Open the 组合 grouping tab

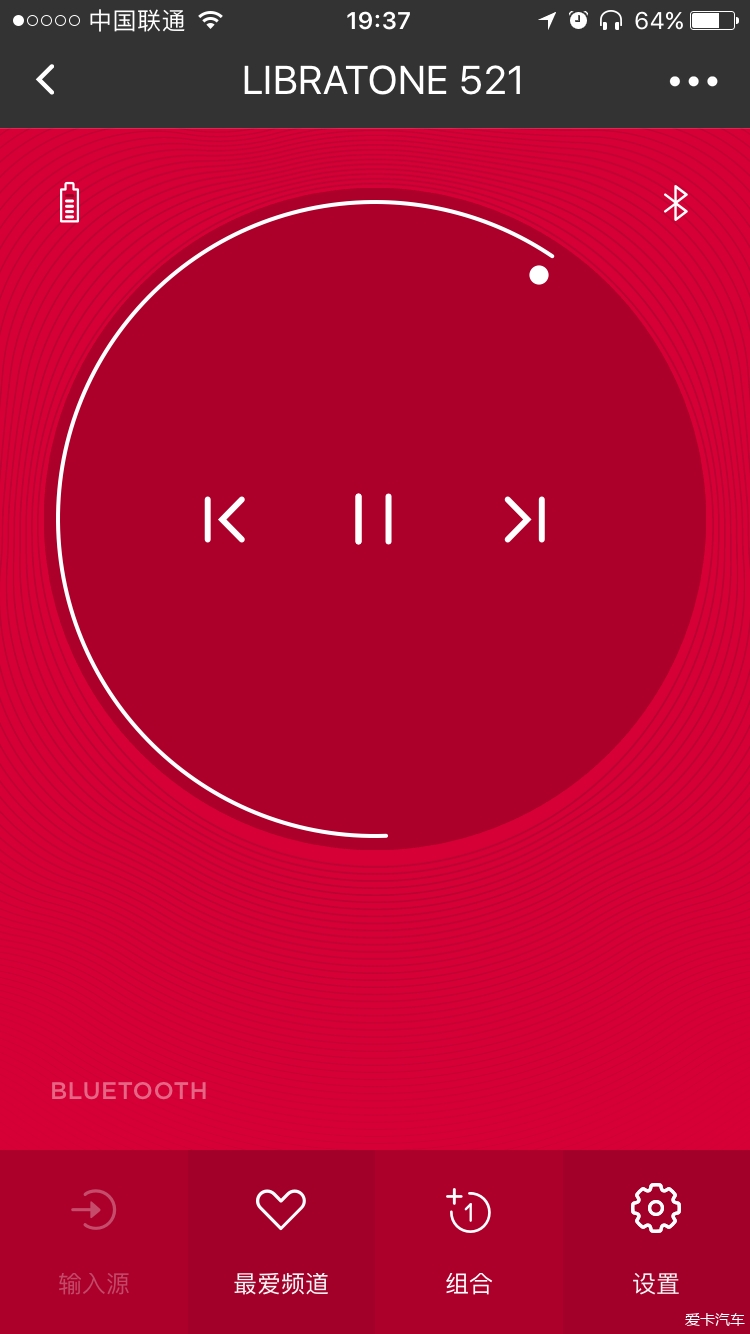pos(468,1240)
